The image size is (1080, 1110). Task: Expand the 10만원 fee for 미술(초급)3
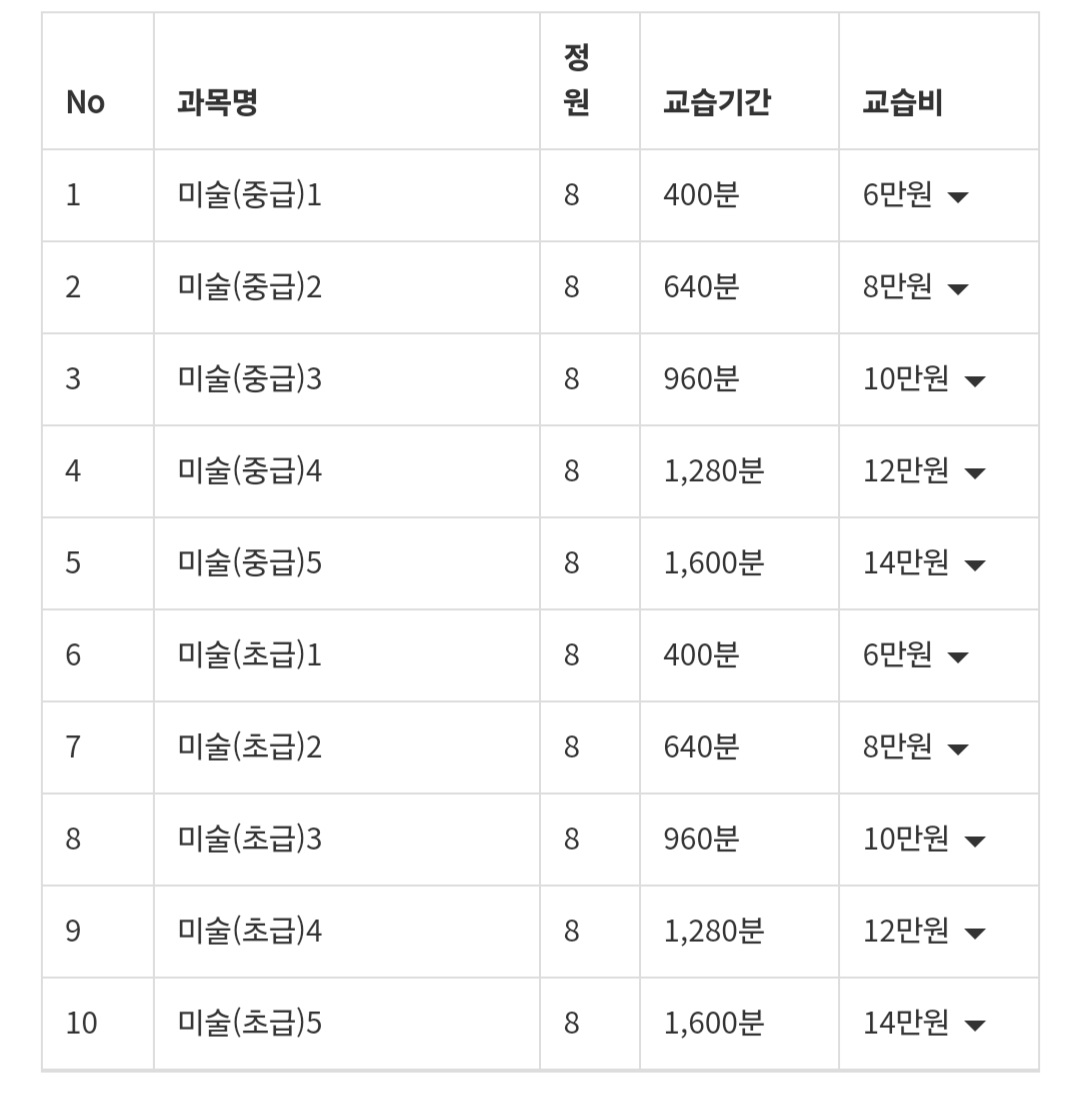coord(974,841)
